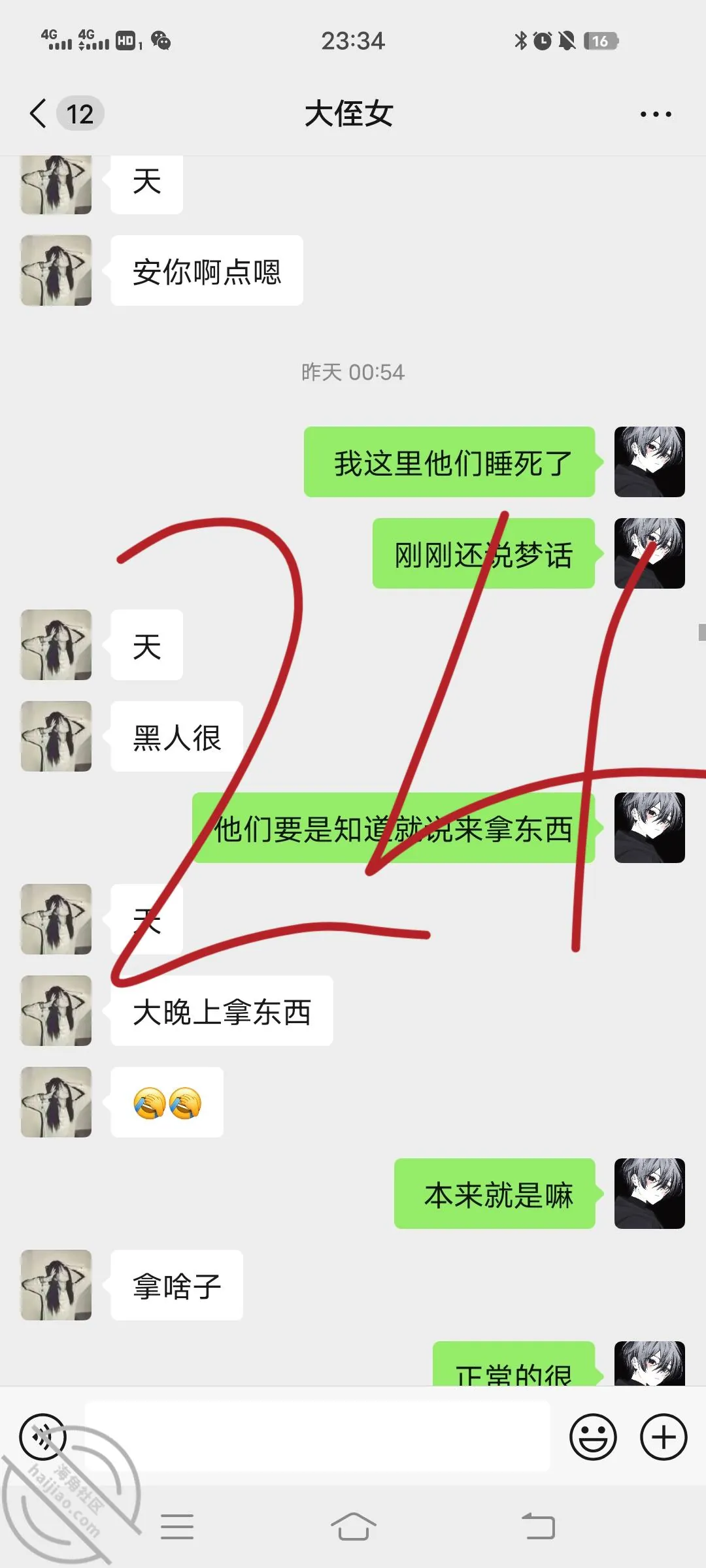706x1568 pixels.
Task: Open the emoji sticker panel
Action: 593,1437
